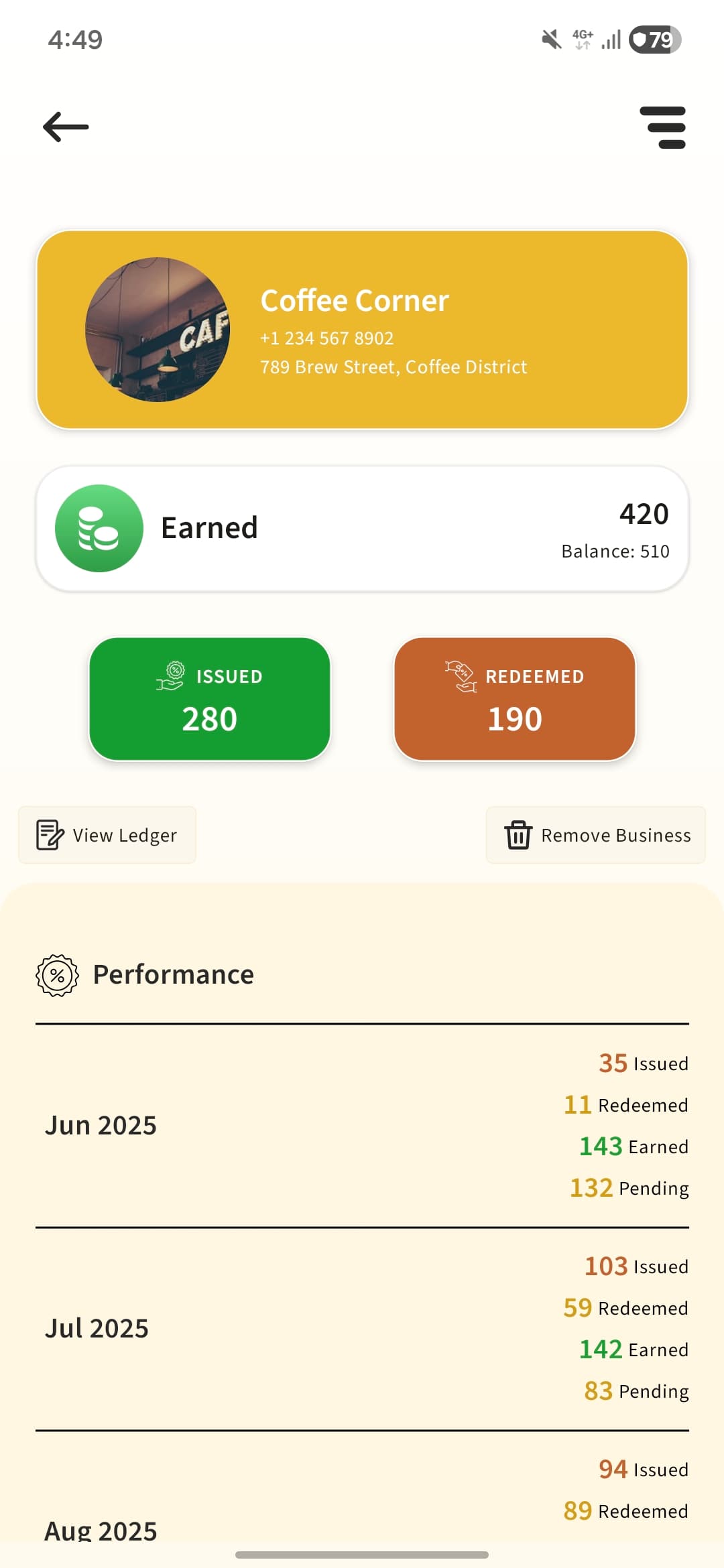Click the trash icon on Remove Business

(x=516, y=835)
